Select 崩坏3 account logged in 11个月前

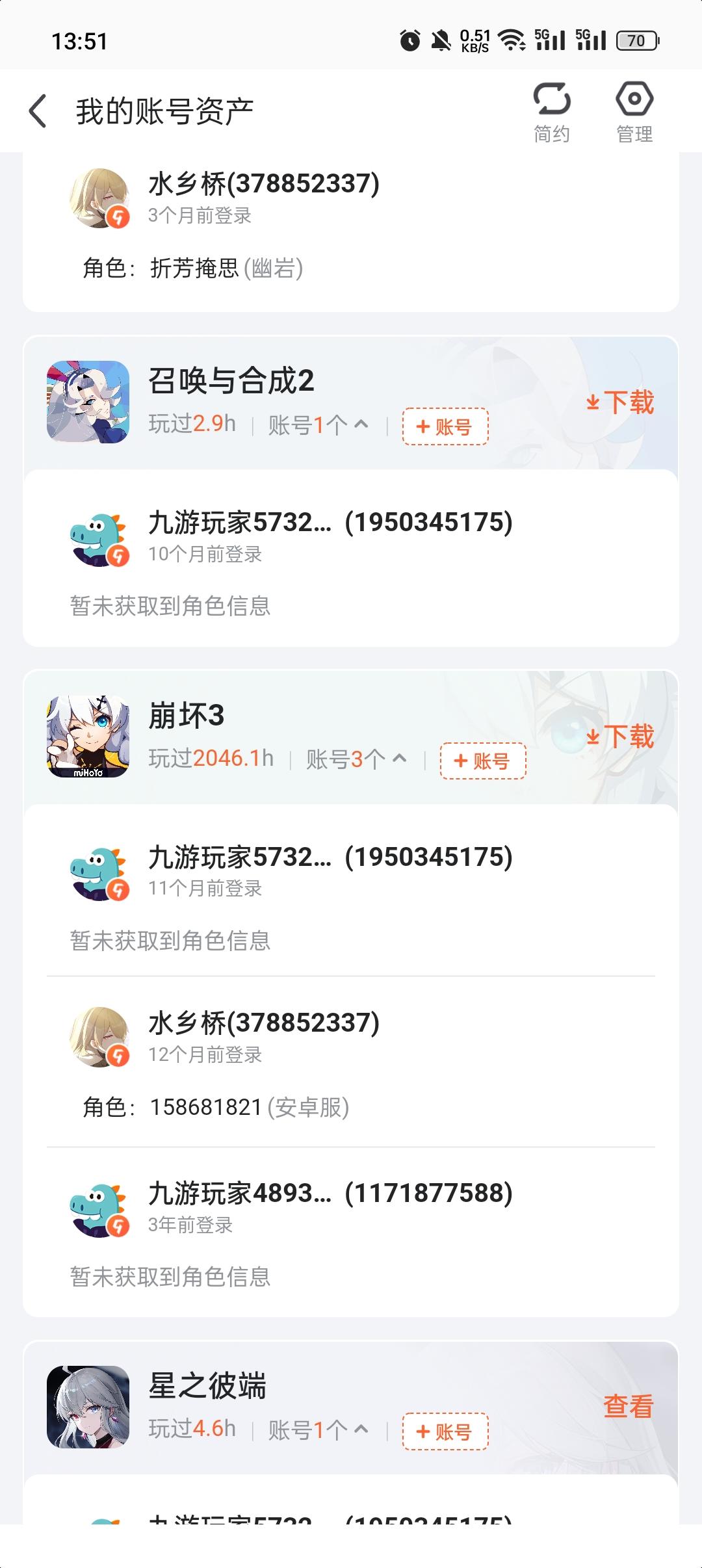click(x=330, y=871)
